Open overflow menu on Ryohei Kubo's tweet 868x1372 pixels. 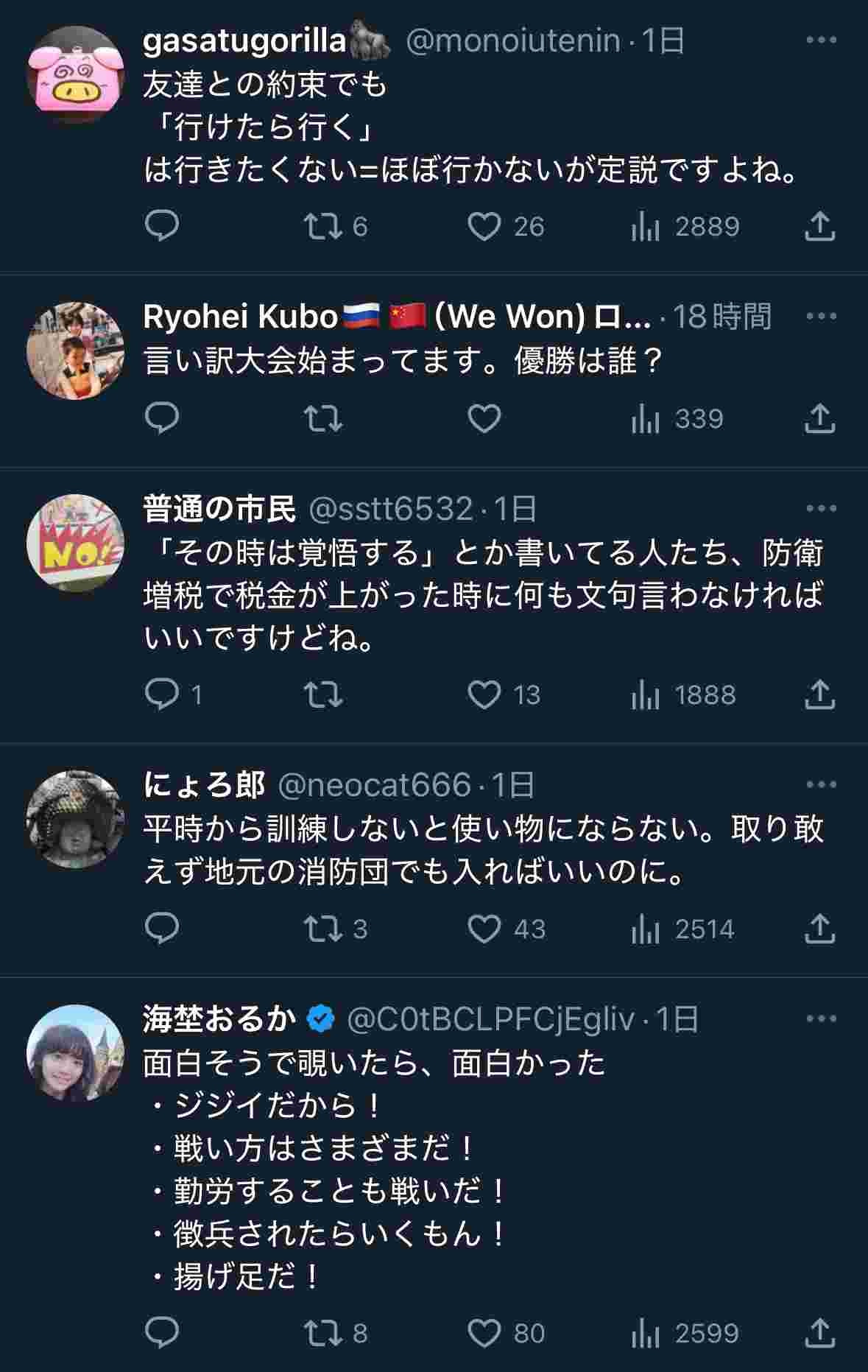pyautogui.click(x=821, y=317)
